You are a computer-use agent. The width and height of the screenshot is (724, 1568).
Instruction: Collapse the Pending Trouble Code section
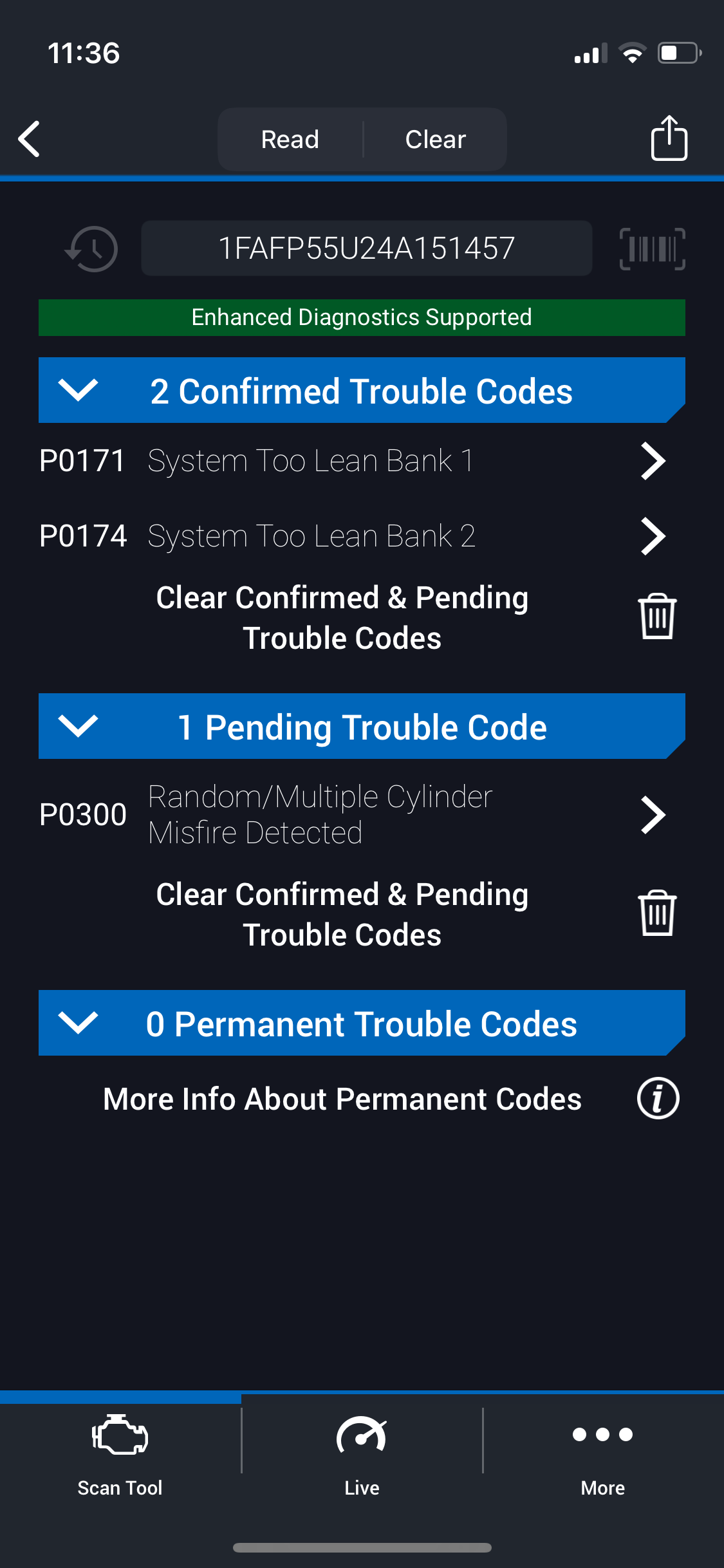coord(362,727)
